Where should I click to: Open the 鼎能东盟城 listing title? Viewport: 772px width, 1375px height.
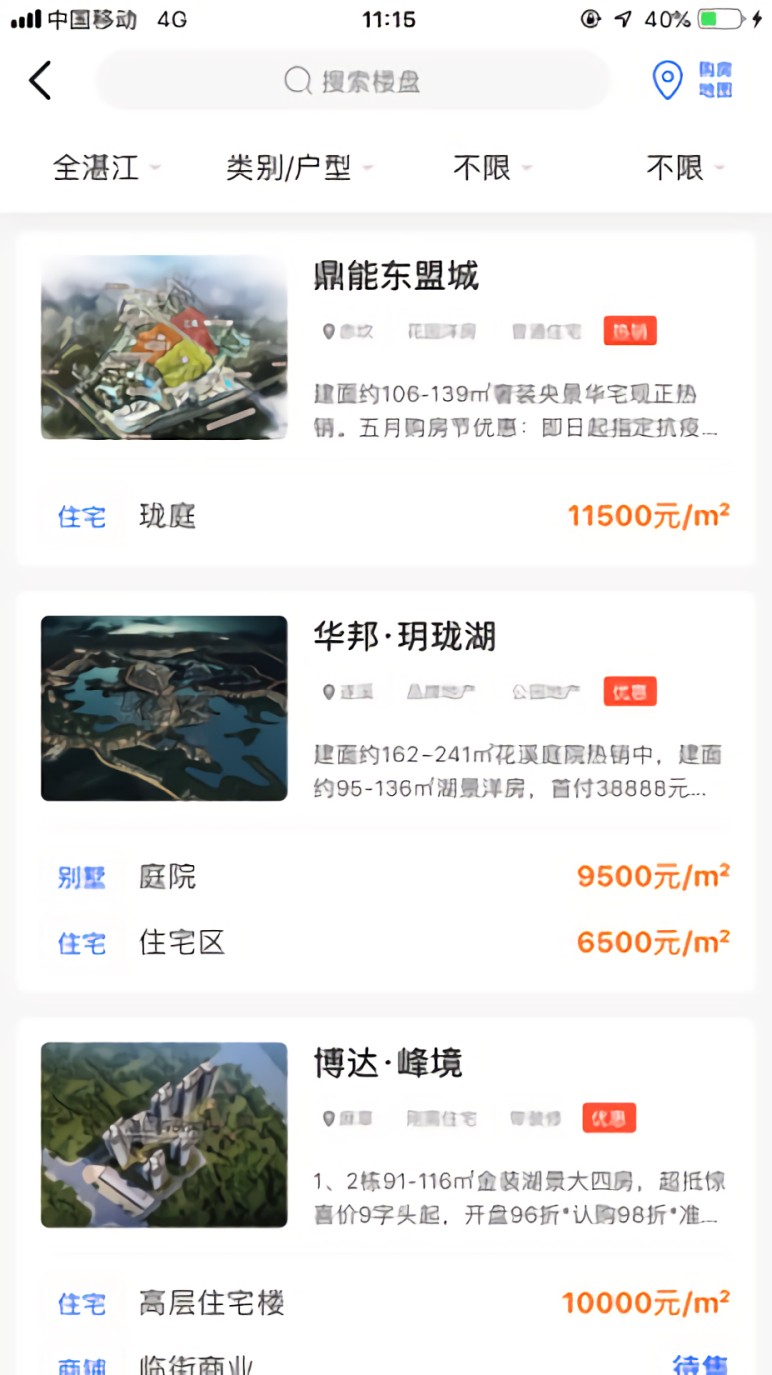[394, 276]
